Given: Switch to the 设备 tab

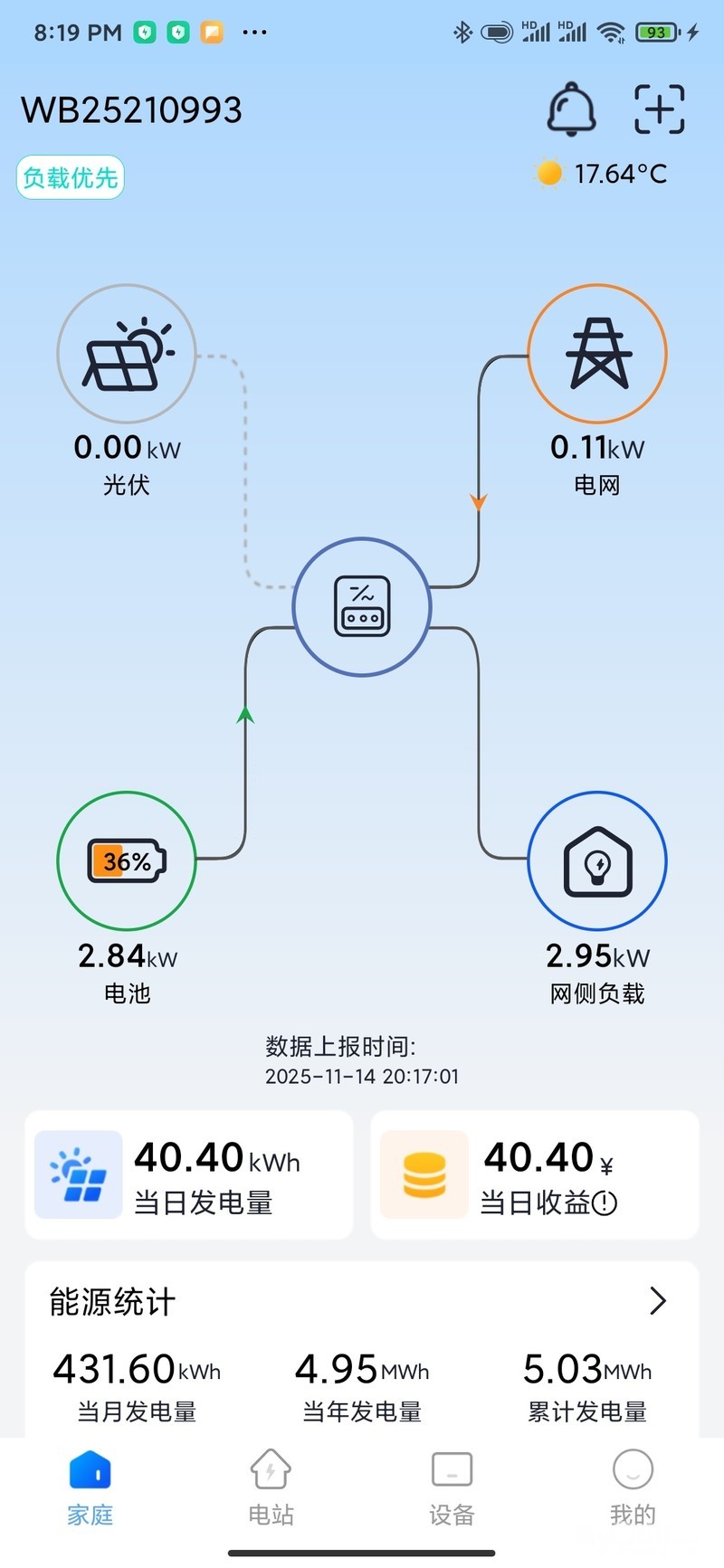Looking at the screenshot, I should (x=452, y=1488).
